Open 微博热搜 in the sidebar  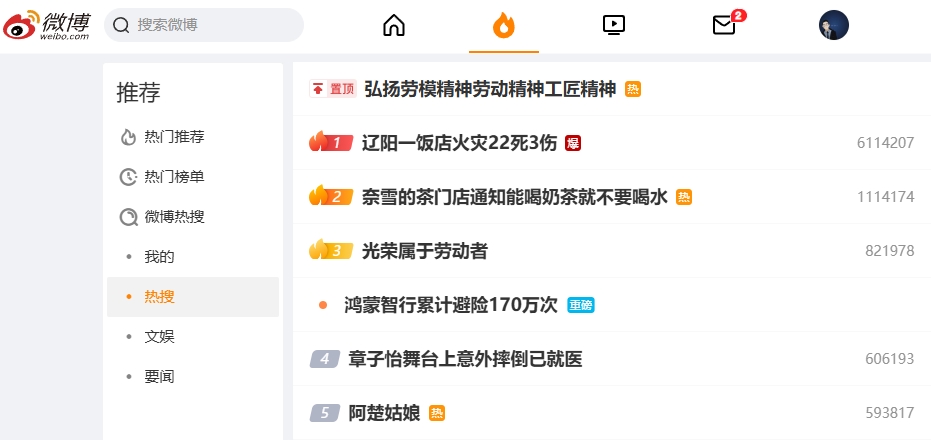tap(174, 217)
